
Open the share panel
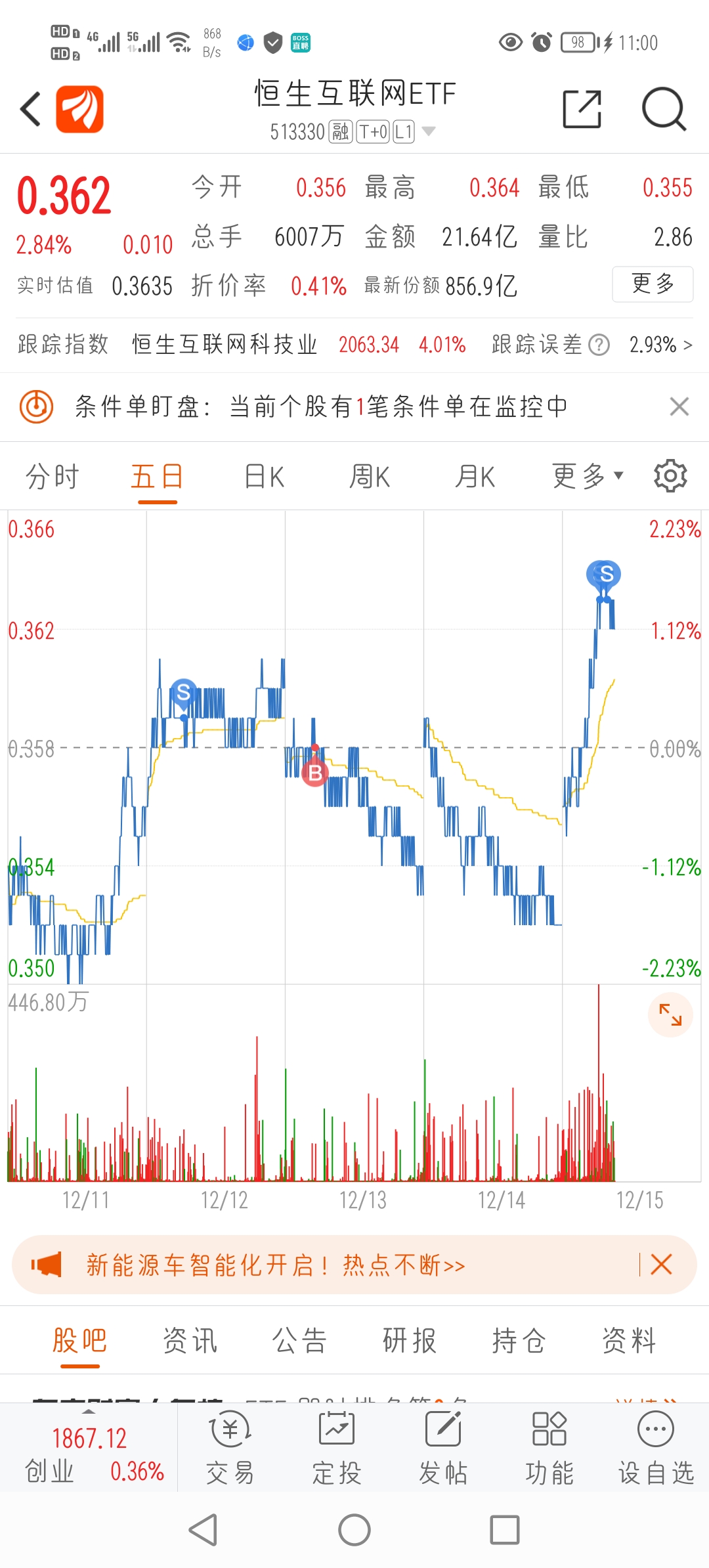click(582, 109)
